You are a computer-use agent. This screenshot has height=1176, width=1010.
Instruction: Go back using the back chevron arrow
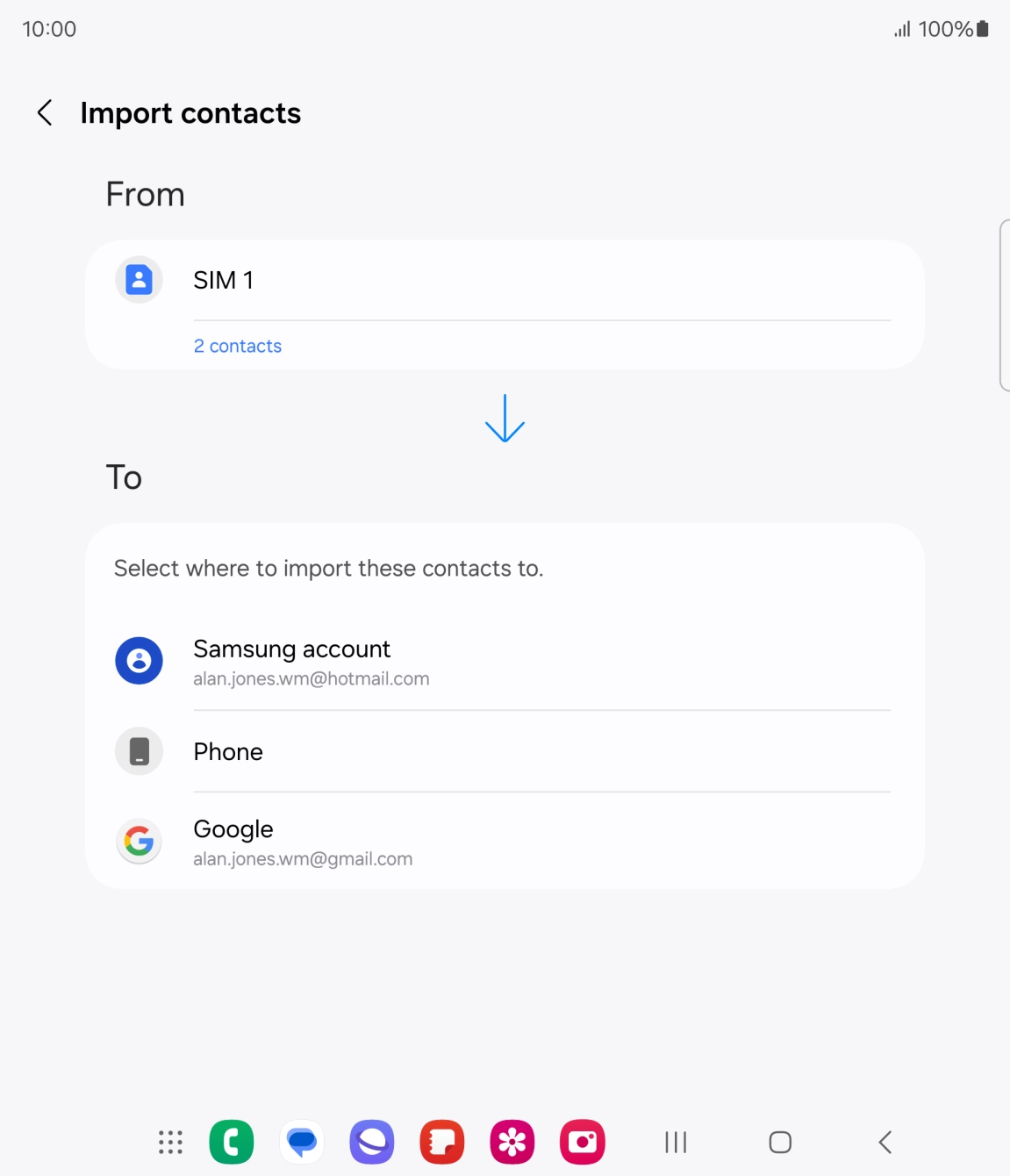(45, 112)
